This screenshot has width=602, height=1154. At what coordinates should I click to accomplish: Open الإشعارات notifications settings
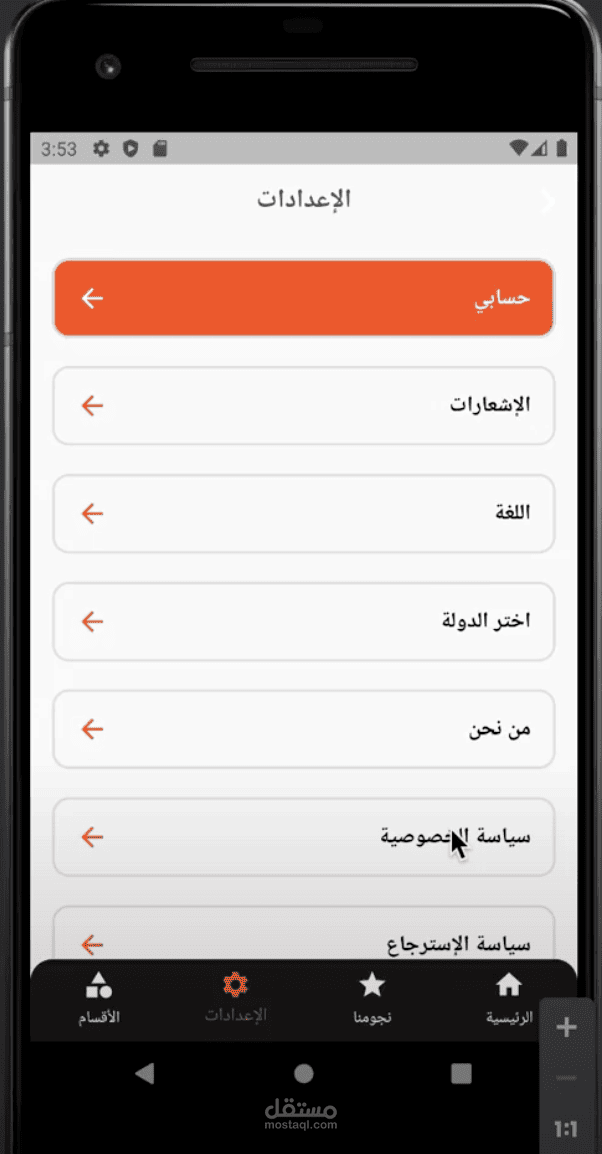[303, 406]
